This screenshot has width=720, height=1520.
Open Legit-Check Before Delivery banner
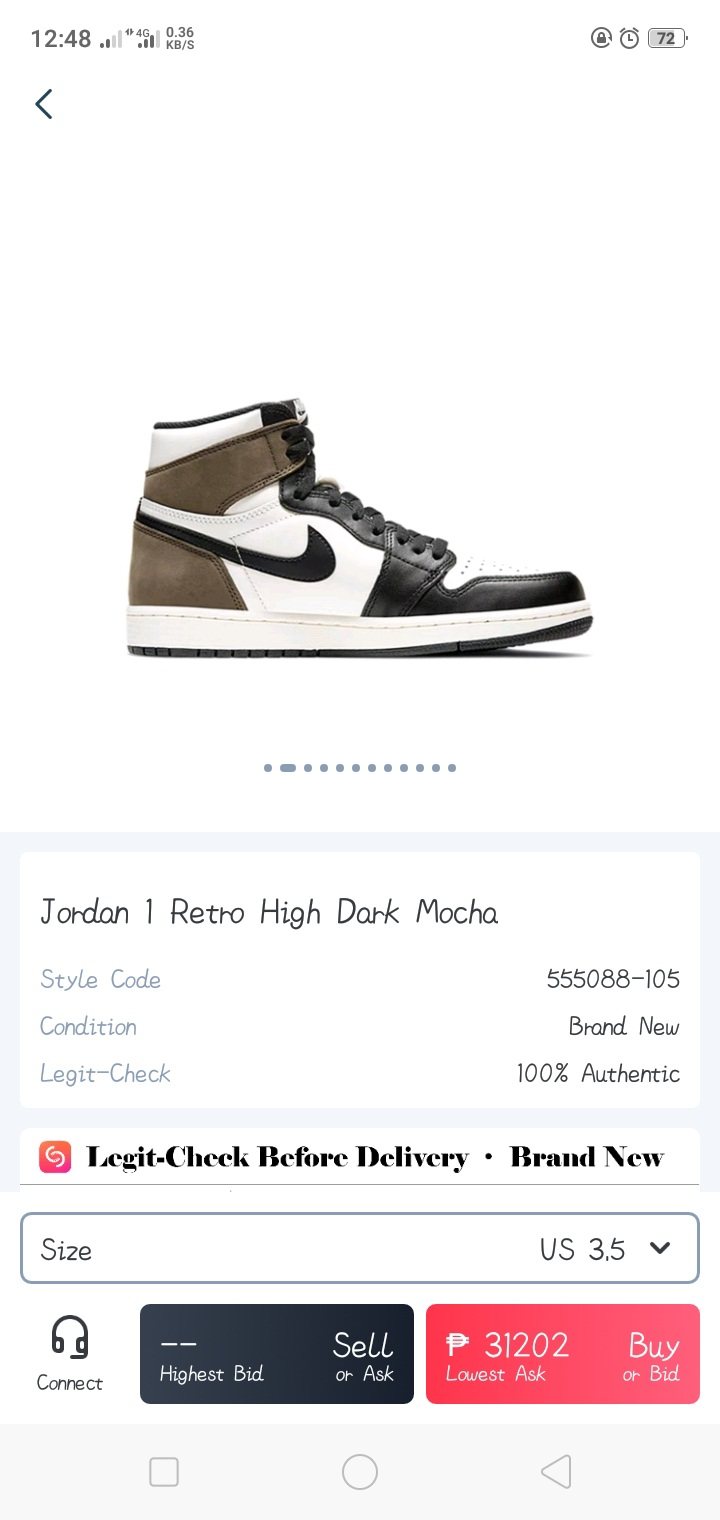(359, 1157)
